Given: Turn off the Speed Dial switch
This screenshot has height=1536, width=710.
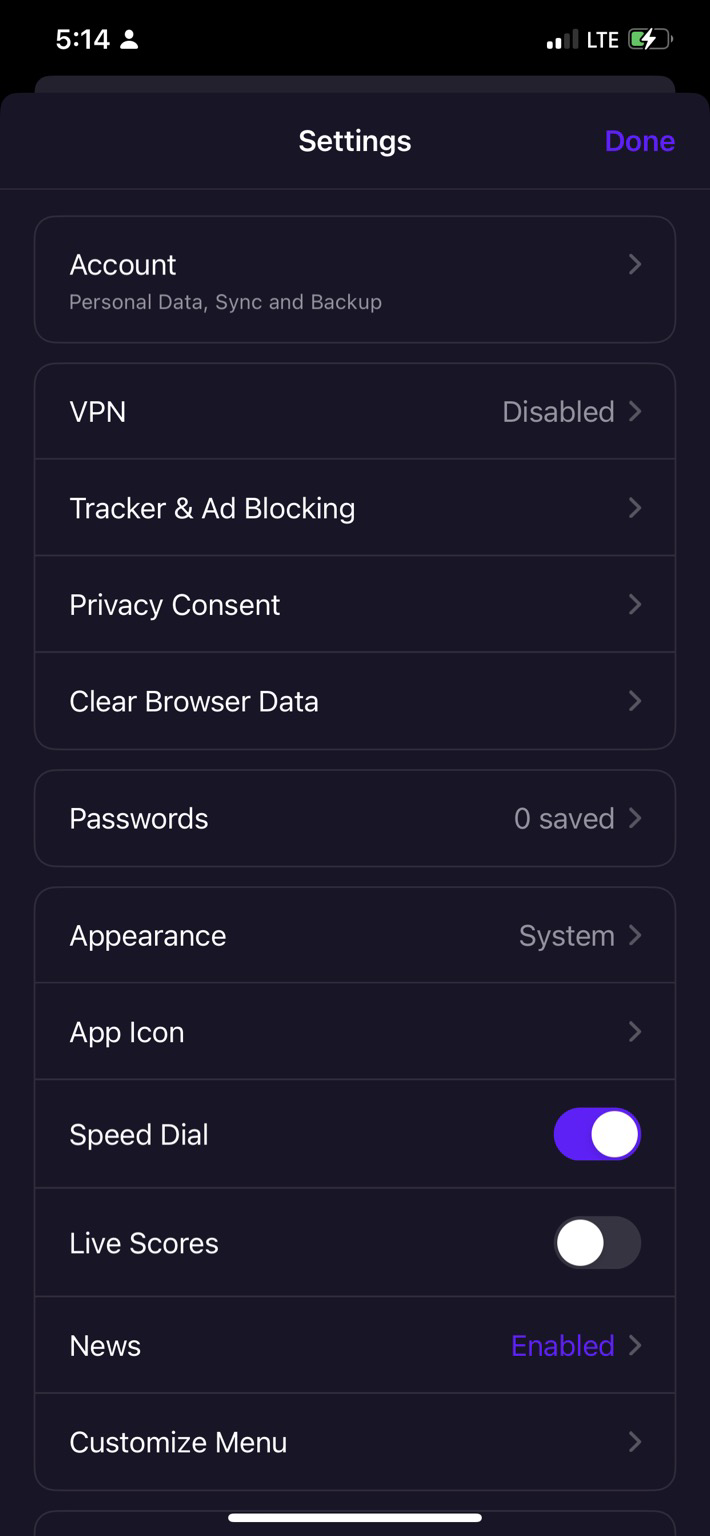Looking at the screenshot, I should 597,1134.
